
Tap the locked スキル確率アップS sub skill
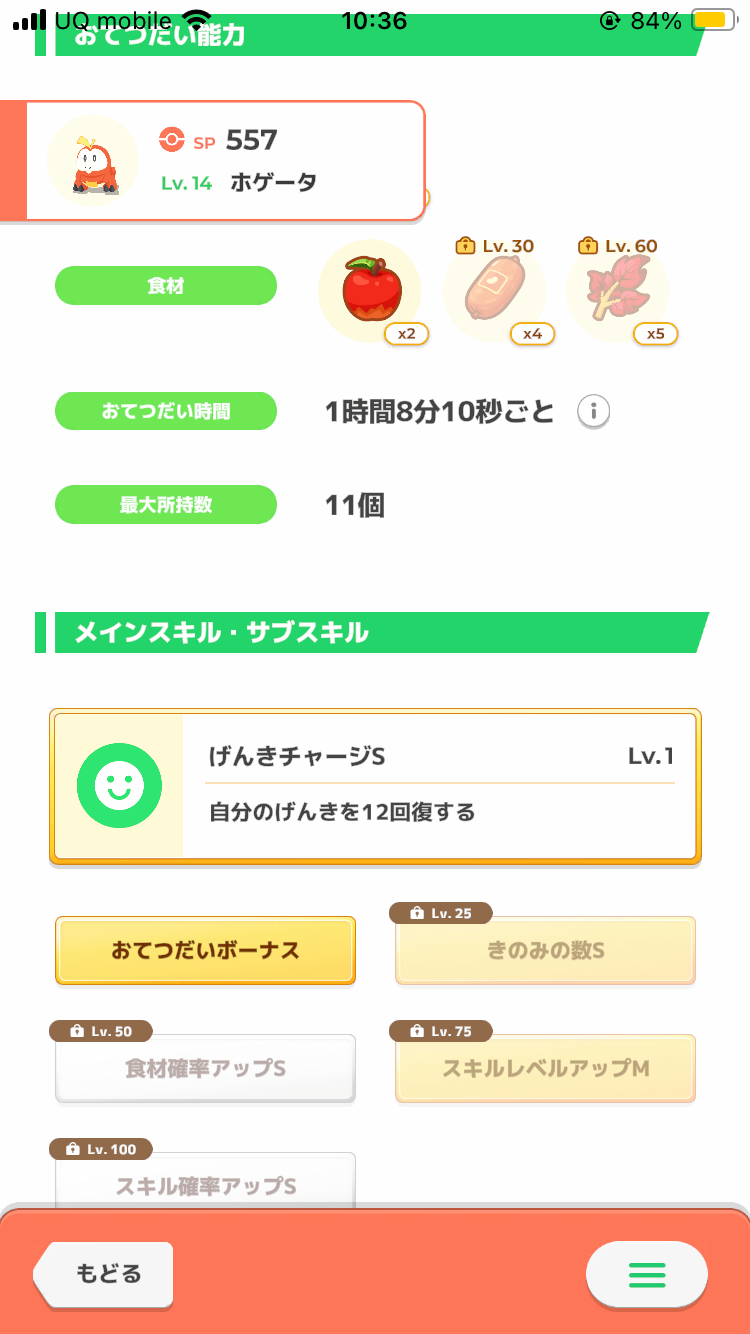pos(205,1182)
